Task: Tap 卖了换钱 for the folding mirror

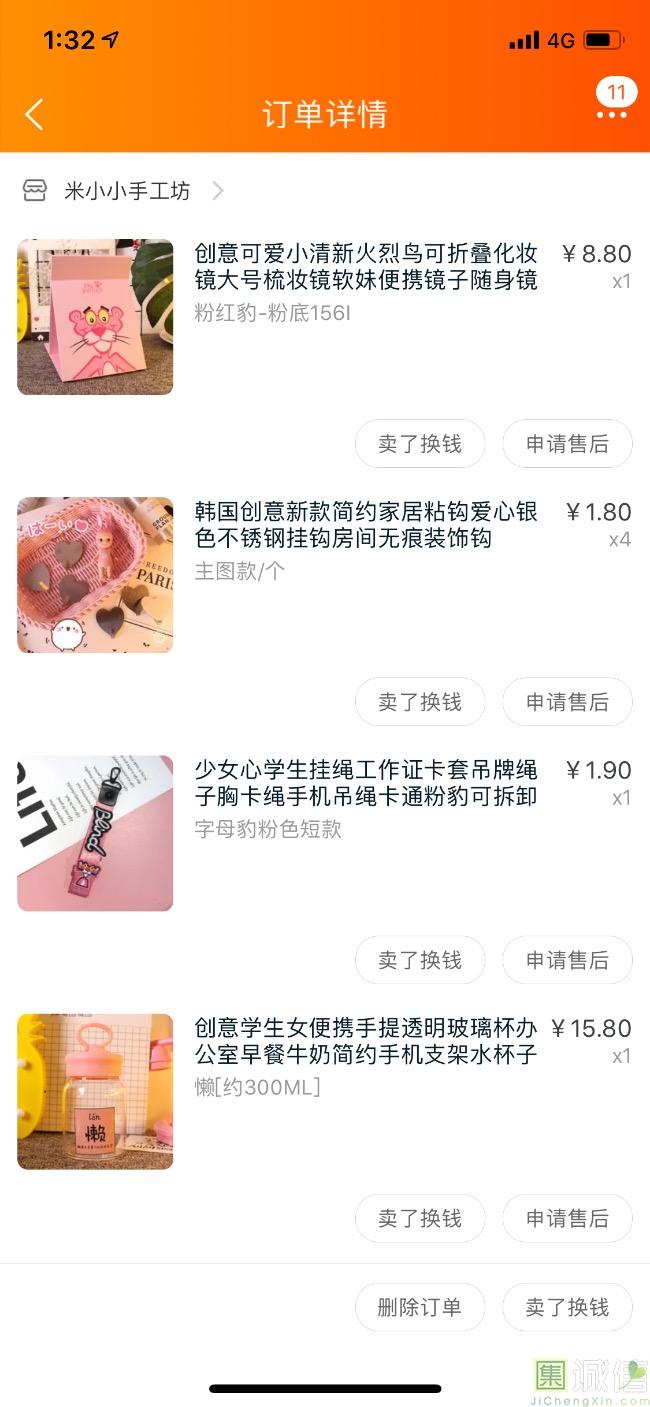Action: coord(420,444)
